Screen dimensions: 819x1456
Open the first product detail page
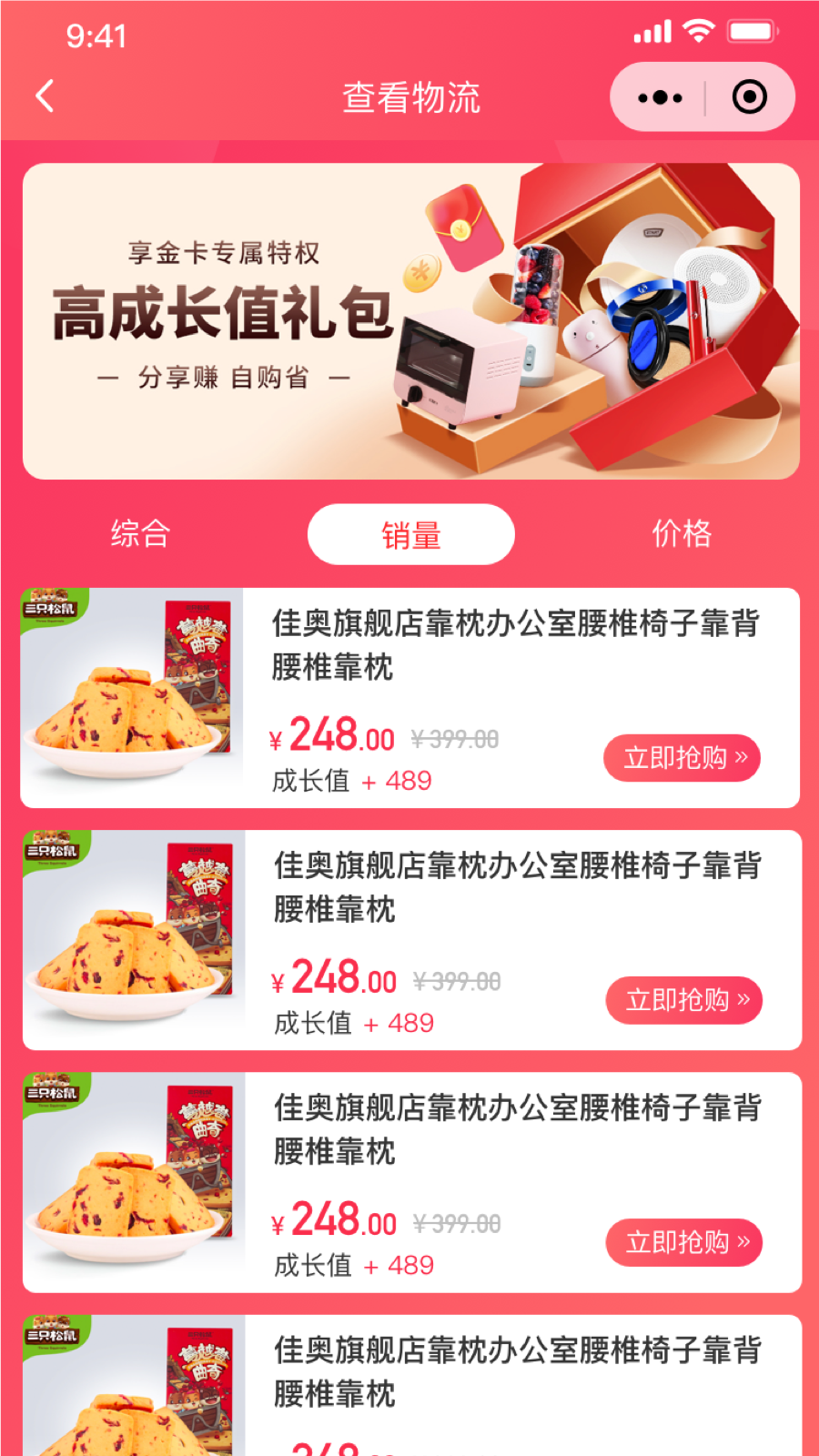coord(409,696)
